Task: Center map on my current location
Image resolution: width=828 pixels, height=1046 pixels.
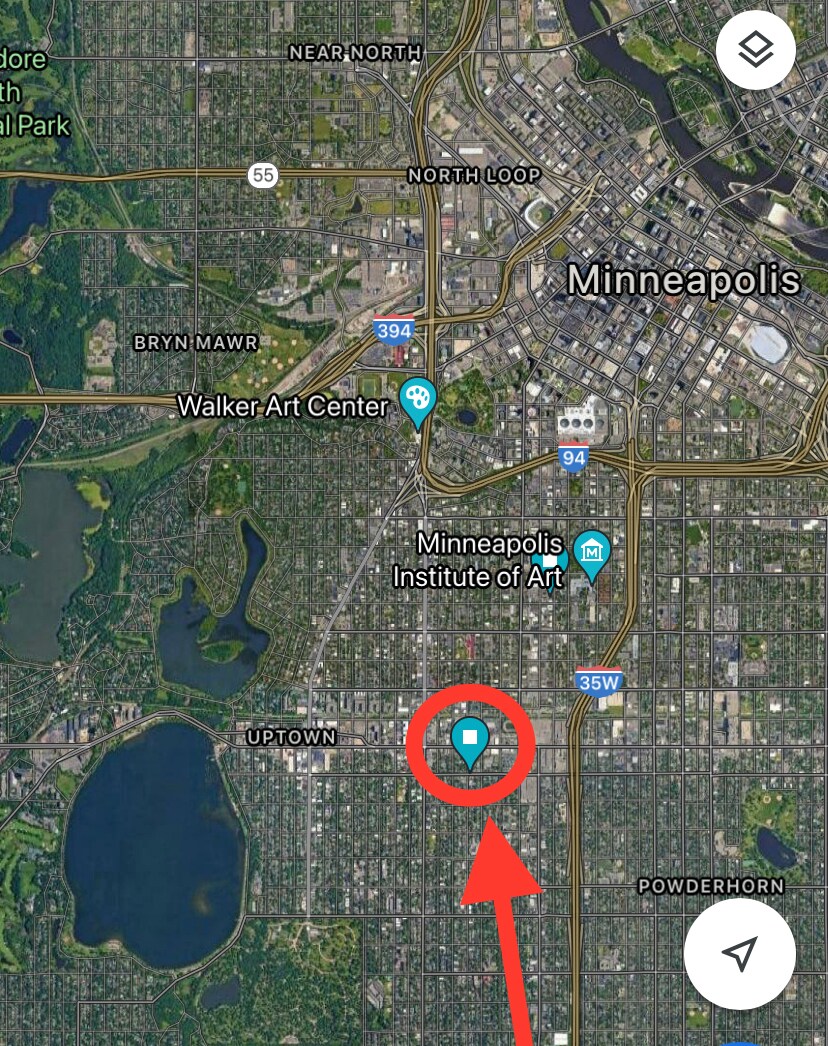Action: pos(739,953)
